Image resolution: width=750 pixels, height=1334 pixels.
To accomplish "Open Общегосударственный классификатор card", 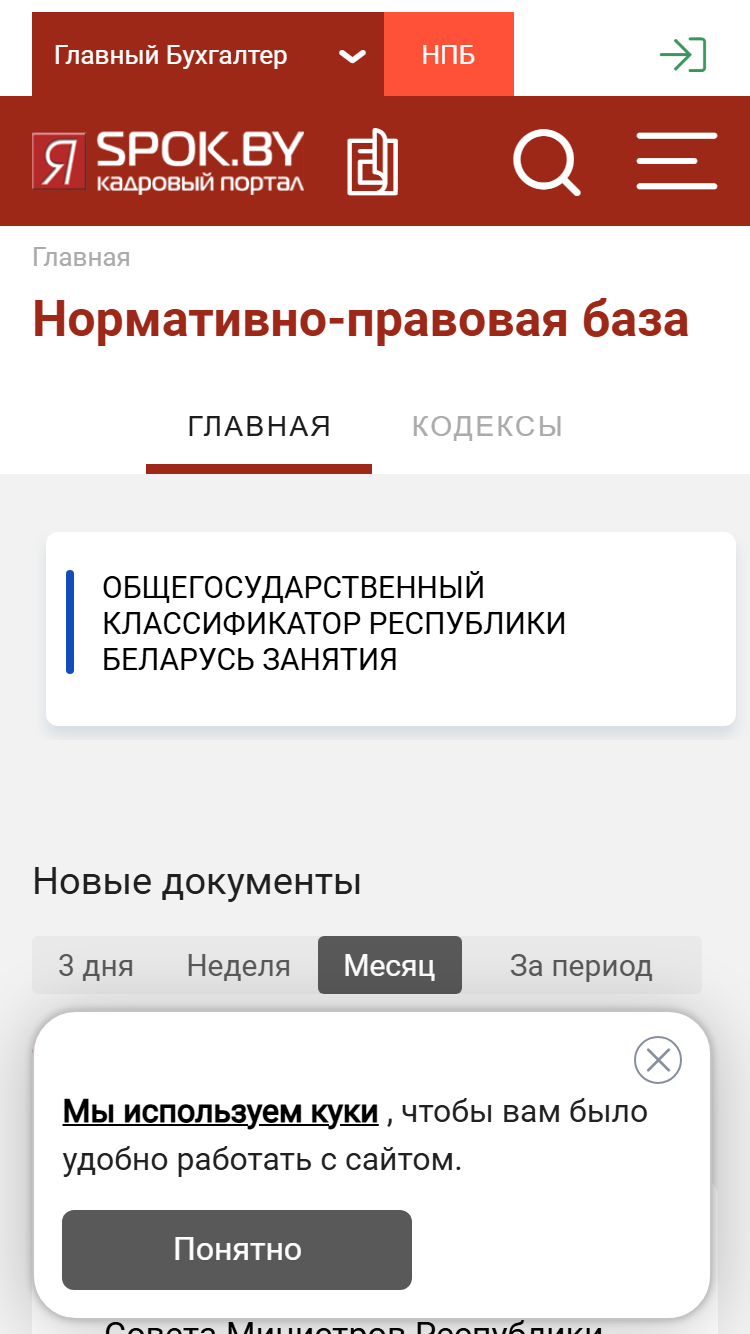I will coord(391,629).
